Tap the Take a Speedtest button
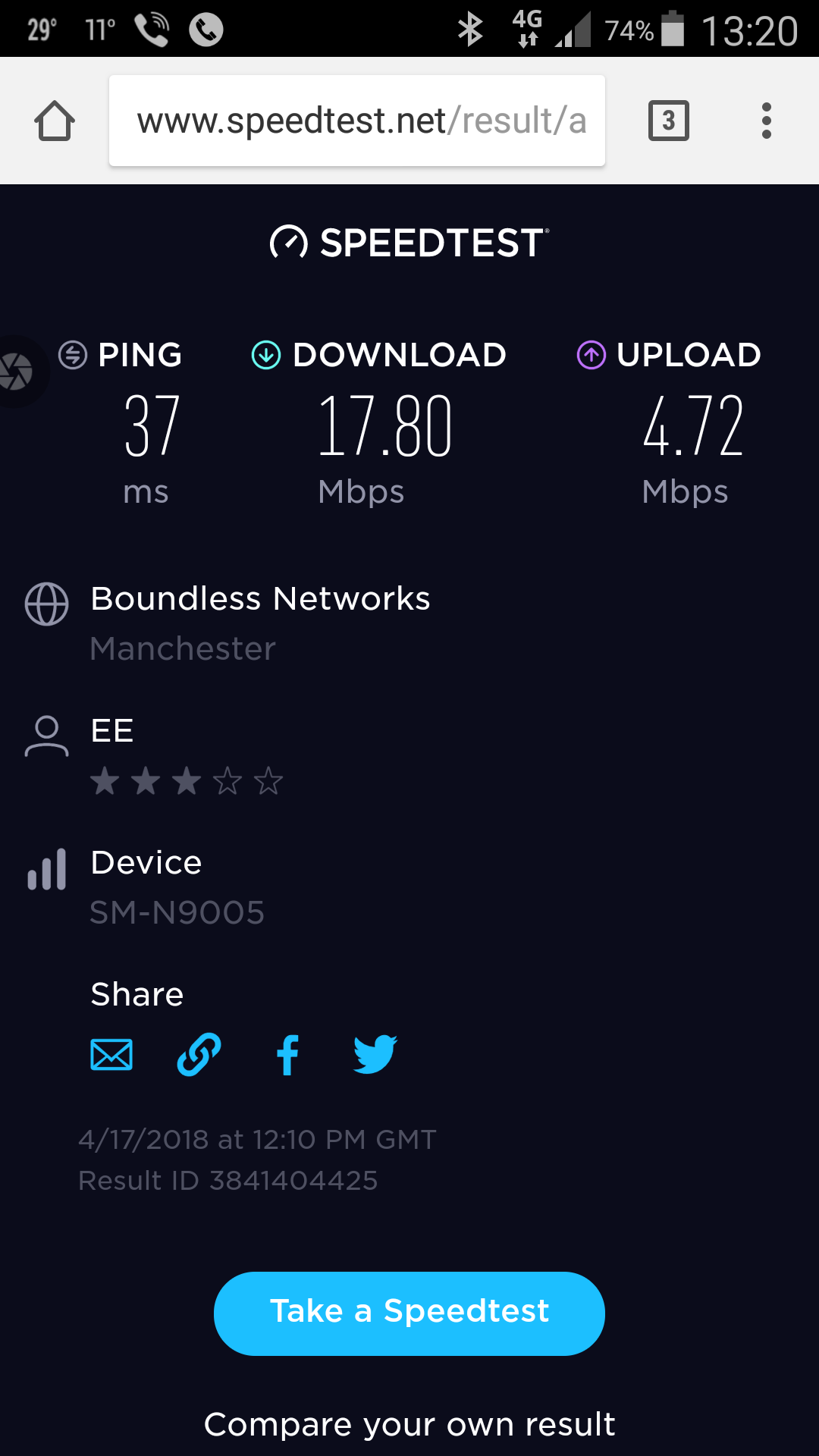Viewport: 819px width, 1456px height. tap(409, 1313)
